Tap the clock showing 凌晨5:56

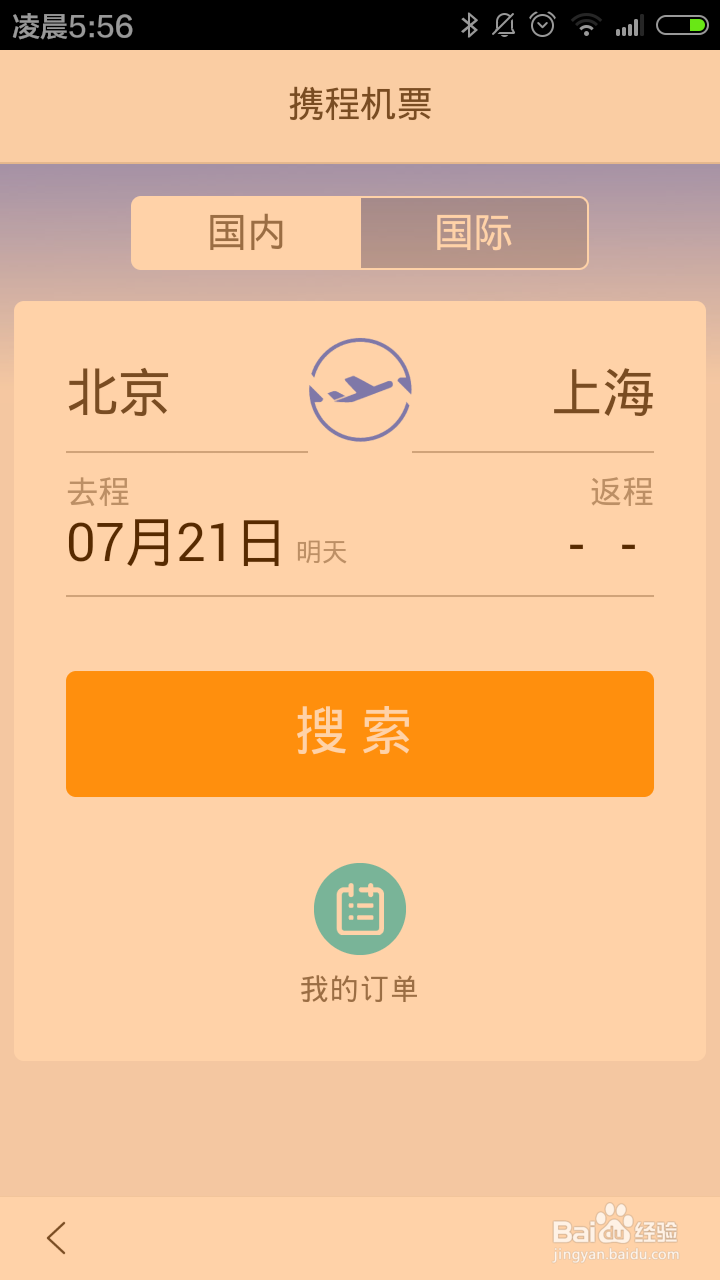tap(70, 23)
